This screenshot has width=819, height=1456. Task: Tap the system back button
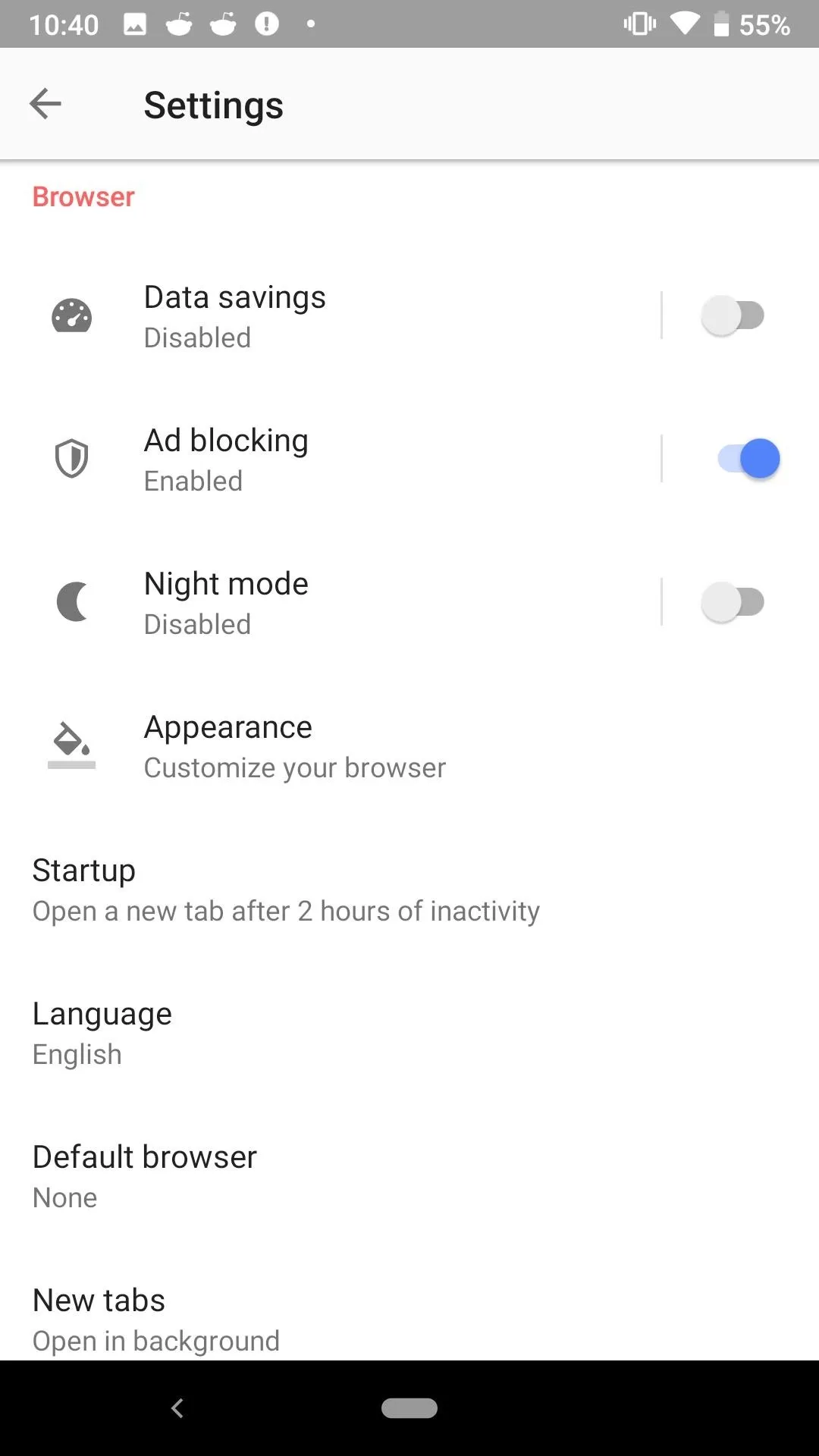tap(177, 1408)
